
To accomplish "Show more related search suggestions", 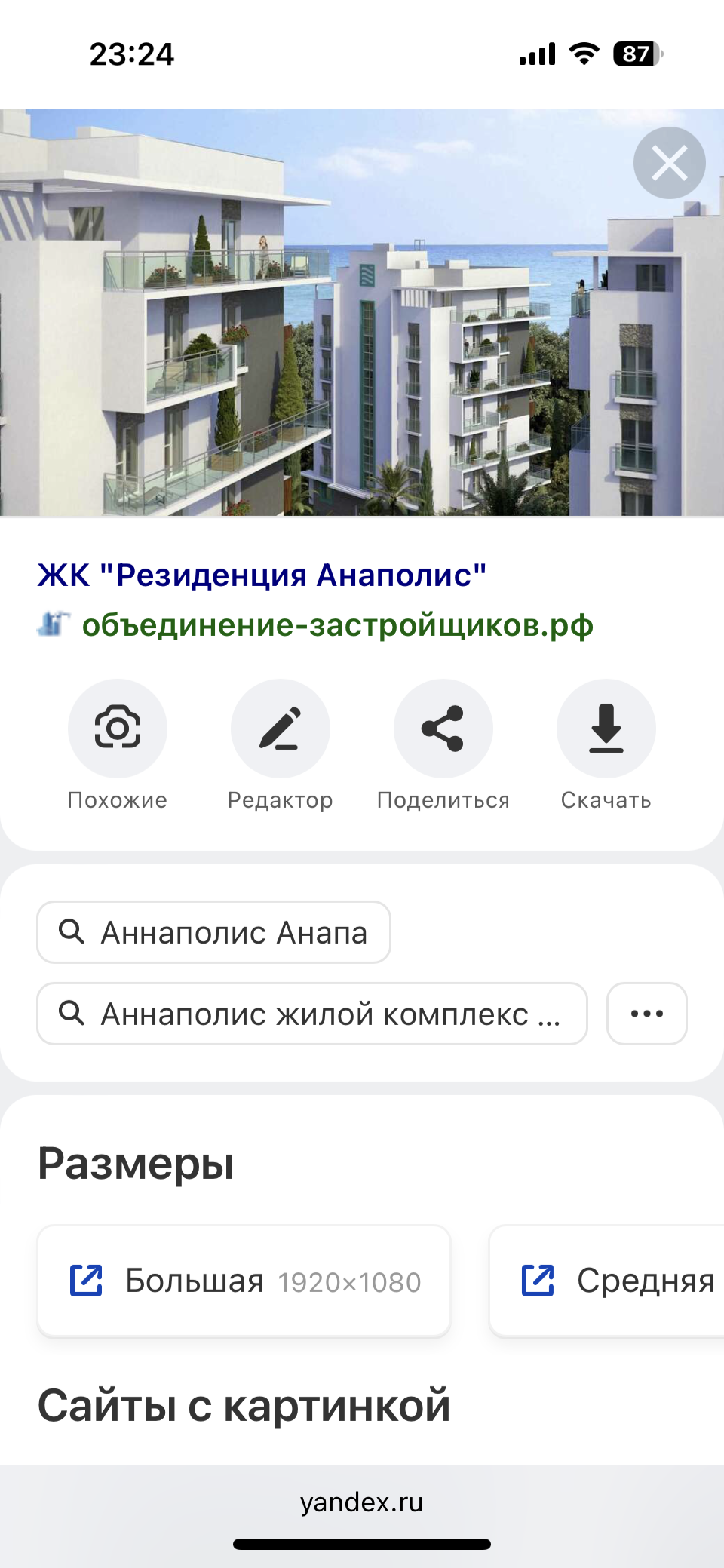I will pos(647,1014).
